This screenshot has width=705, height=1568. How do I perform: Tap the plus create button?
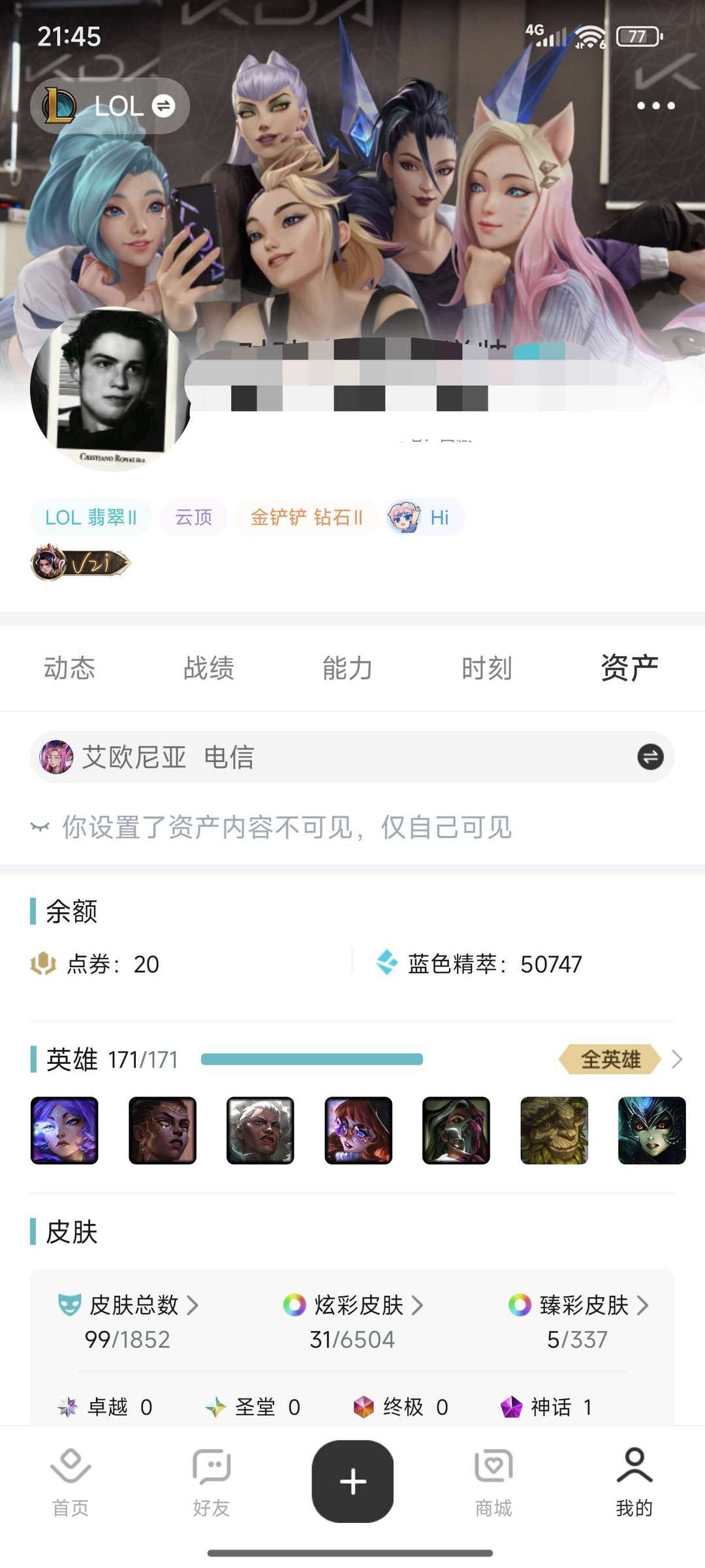point(352,1480)
